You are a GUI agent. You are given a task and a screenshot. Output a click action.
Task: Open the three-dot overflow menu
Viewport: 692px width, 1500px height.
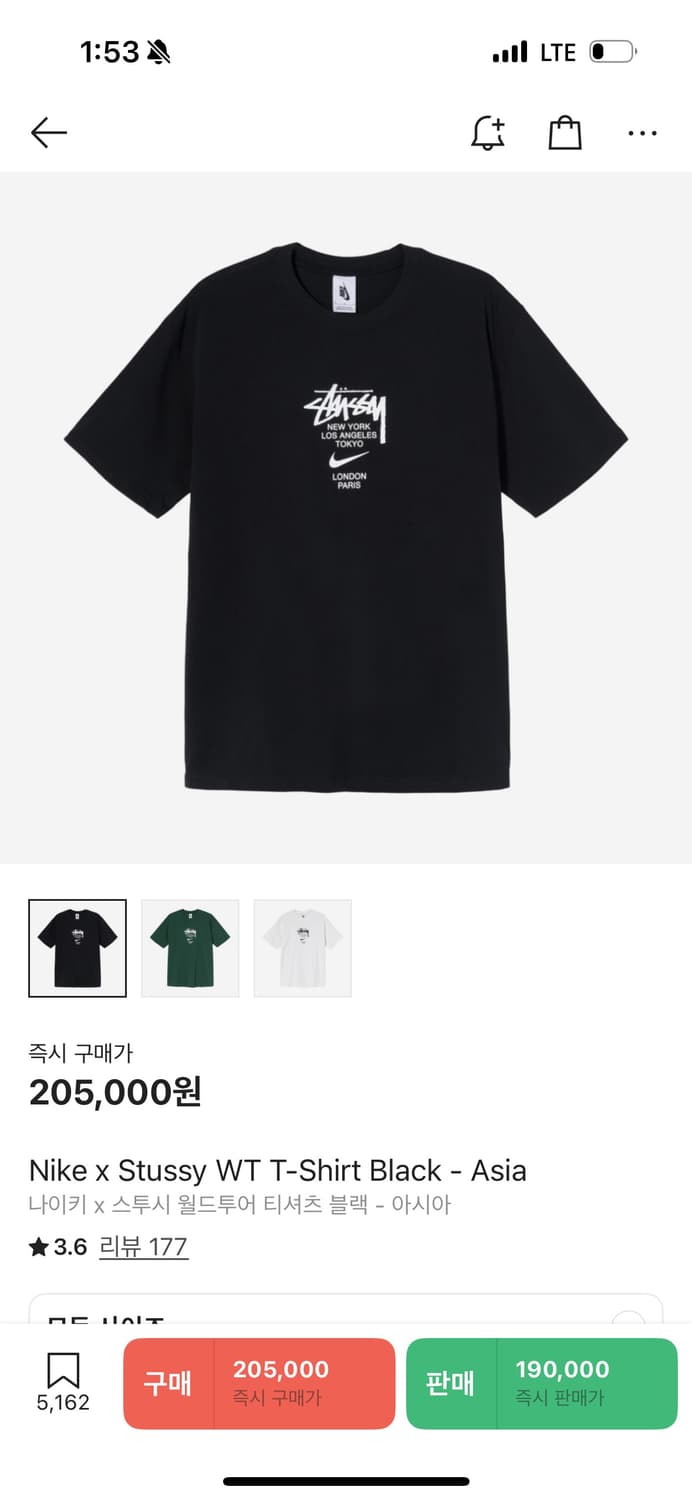tap(642, 133)
